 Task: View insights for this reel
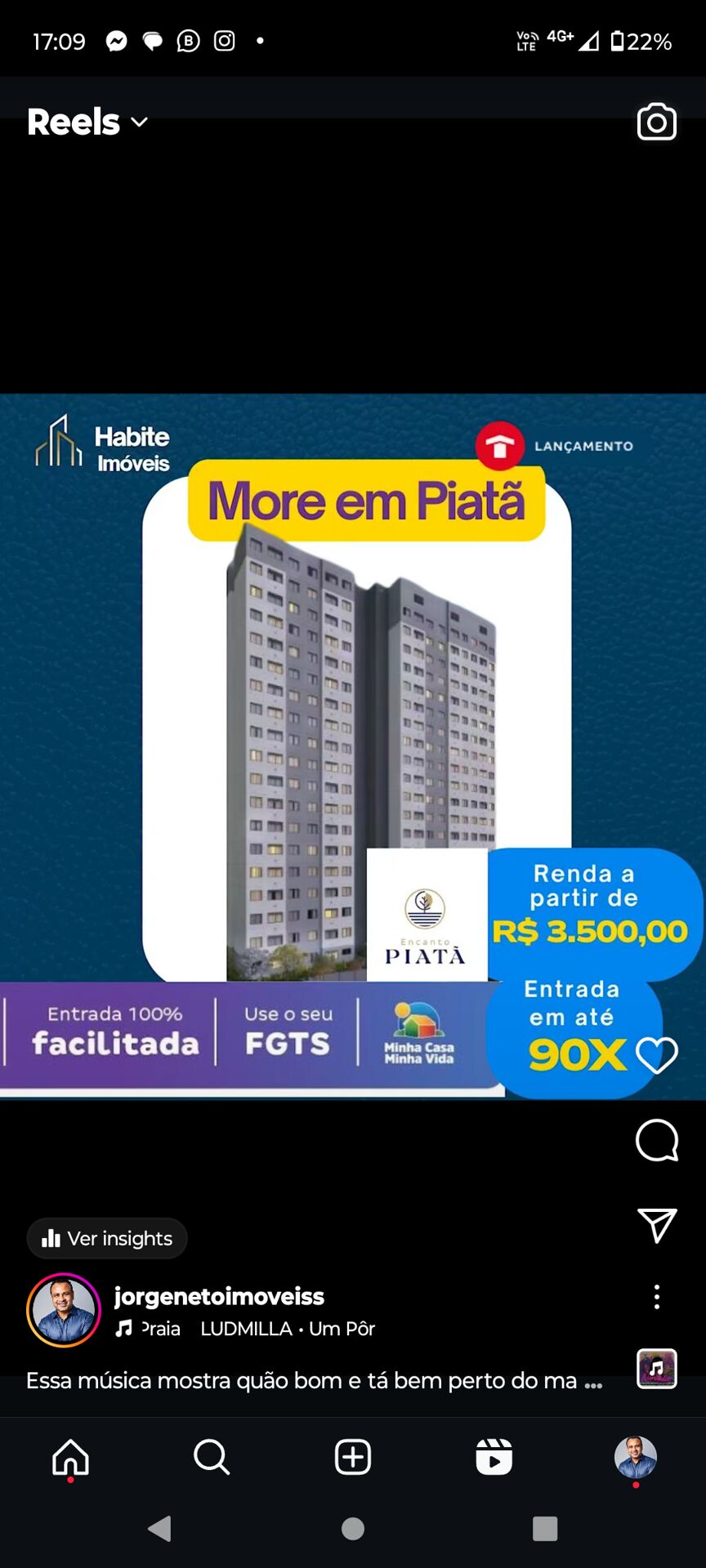(107, 1239)
